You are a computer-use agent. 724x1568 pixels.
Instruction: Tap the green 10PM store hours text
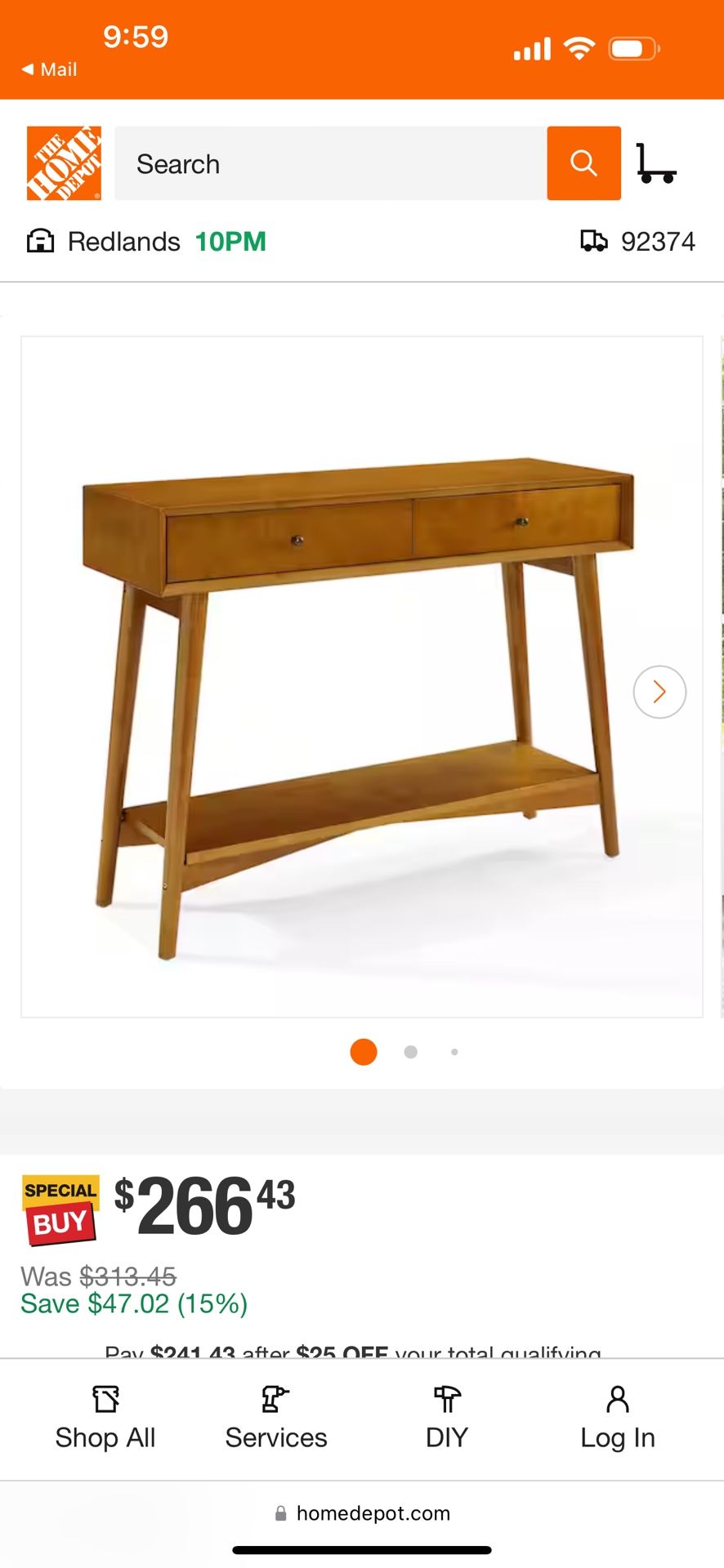tap(231, 241)
